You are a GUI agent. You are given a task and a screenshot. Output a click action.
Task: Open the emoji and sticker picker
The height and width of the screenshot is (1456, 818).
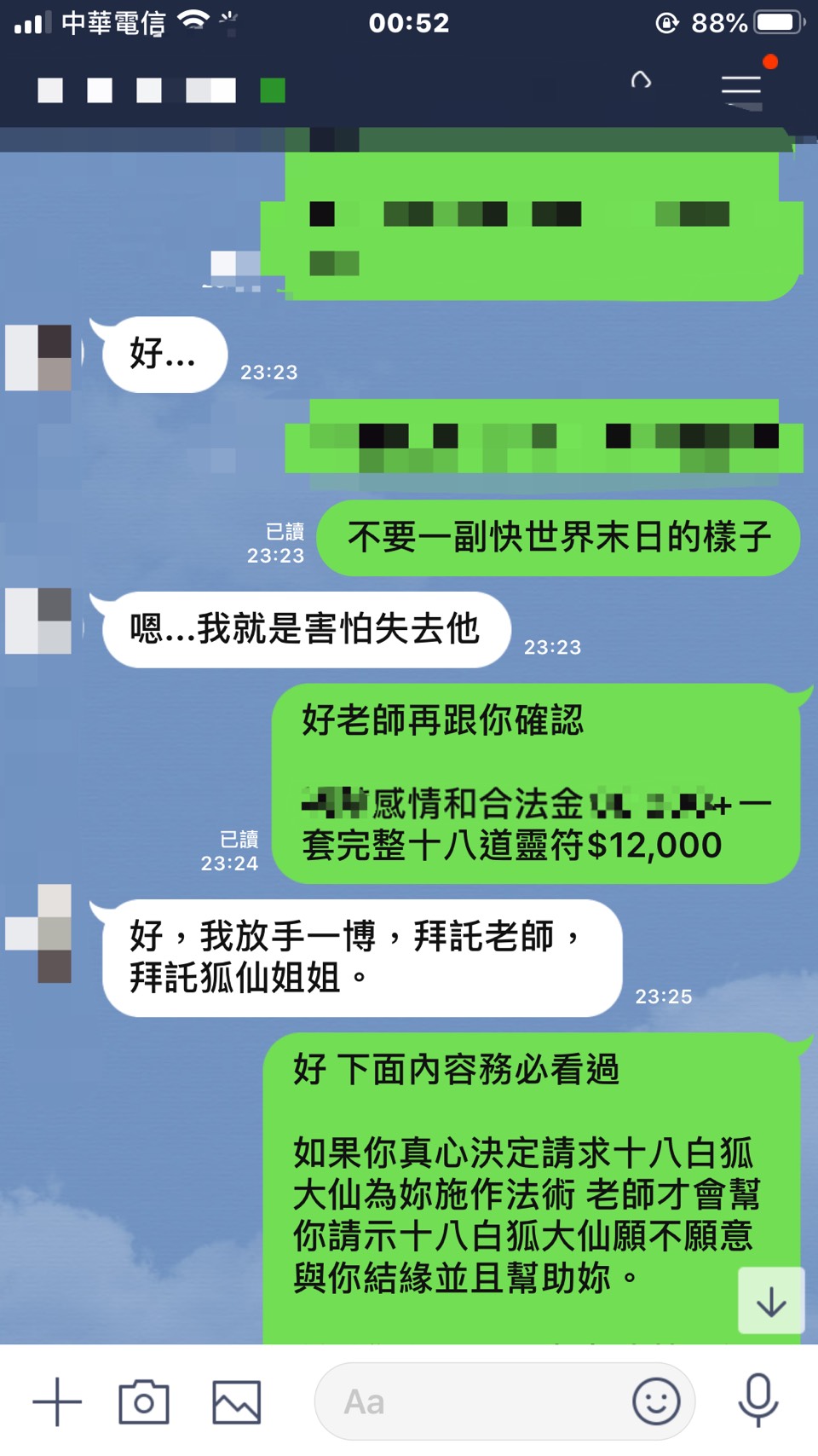(x=655, y=1401)
